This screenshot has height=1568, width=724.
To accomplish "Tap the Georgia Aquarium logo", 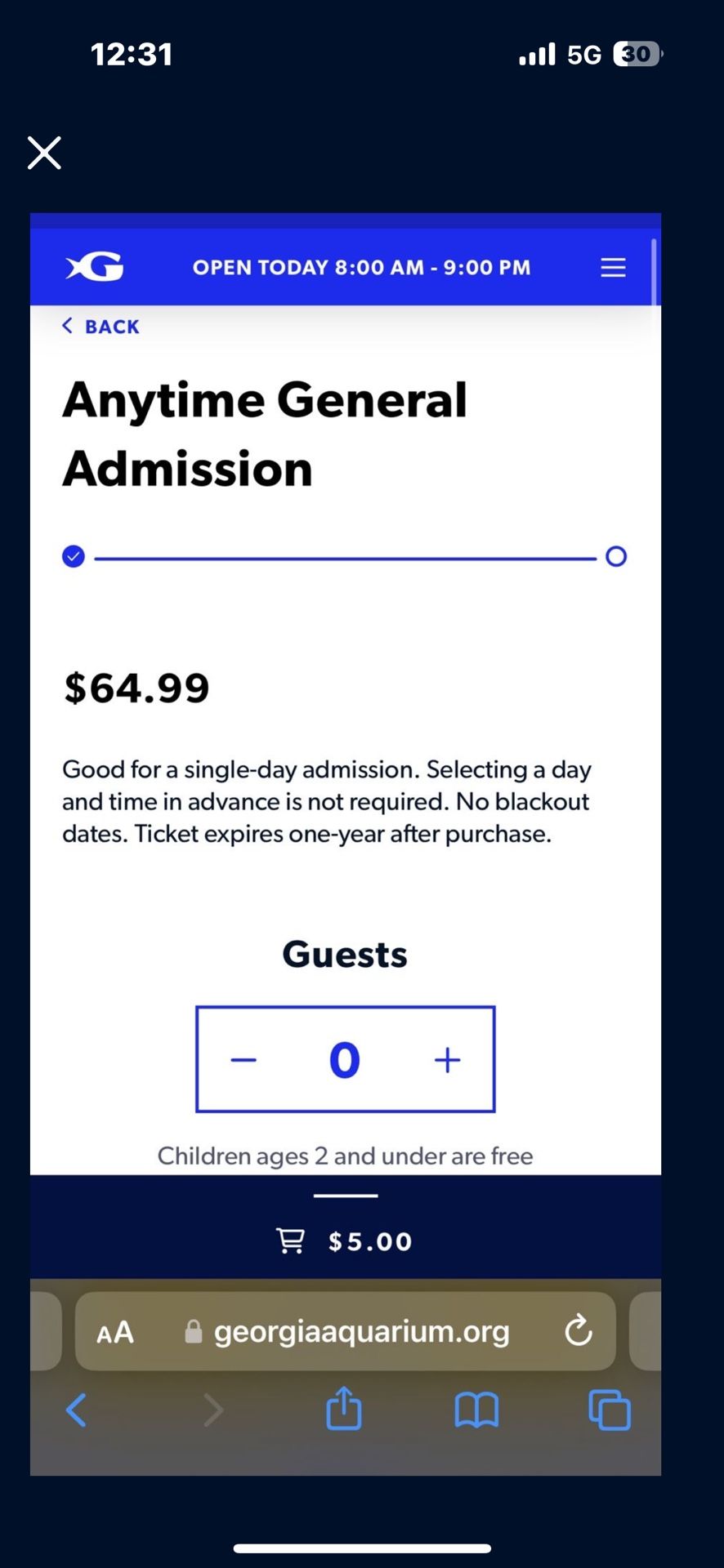I will [92, 266].
